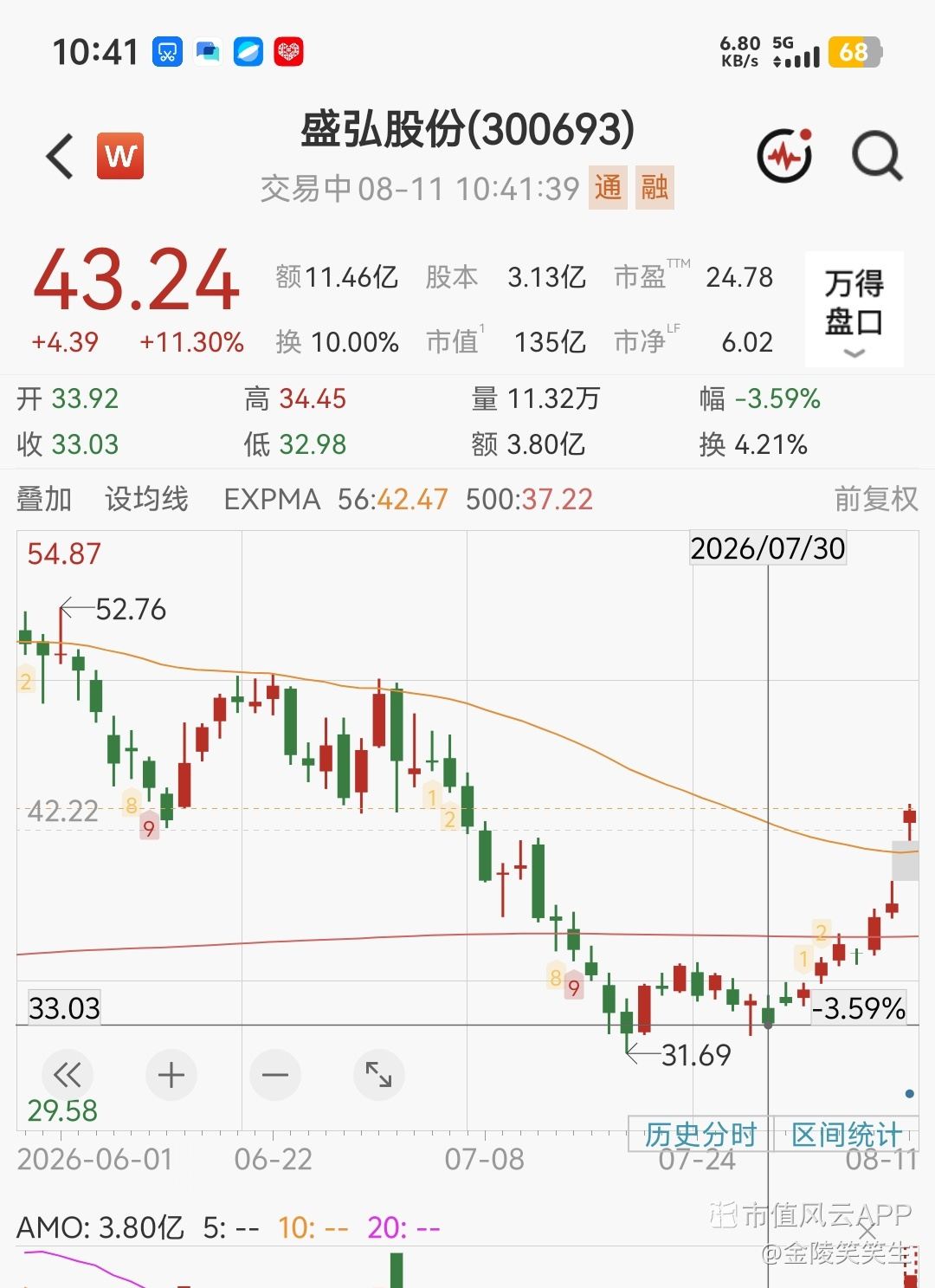The width and height of the screenshot is (935, 1288).
Task: Open 设均线 moving average settings
Action: 146,499
